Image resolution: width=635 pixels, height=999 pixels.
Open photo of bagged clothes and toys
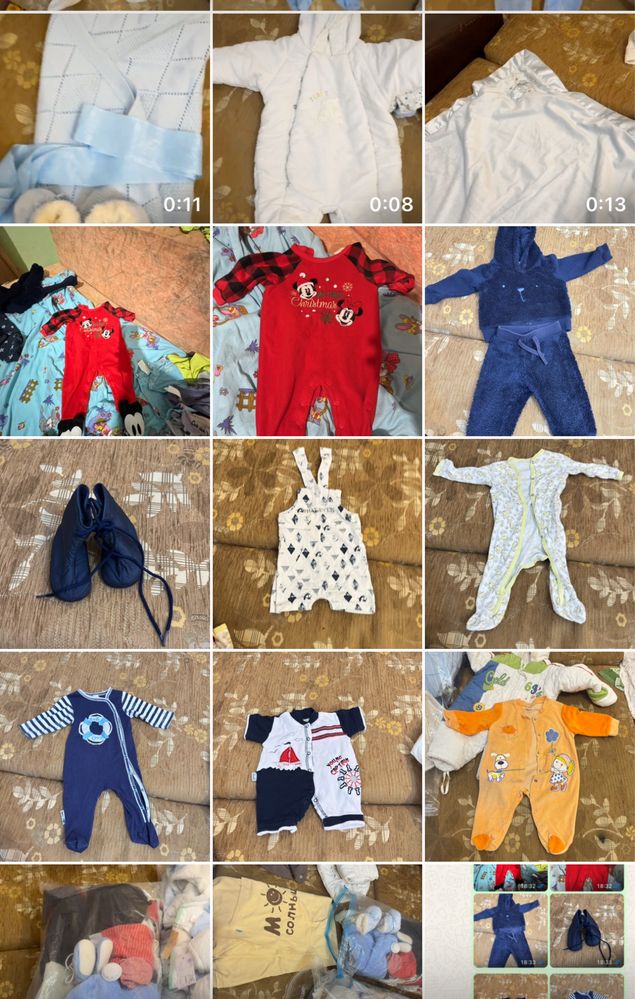(104, 932)
